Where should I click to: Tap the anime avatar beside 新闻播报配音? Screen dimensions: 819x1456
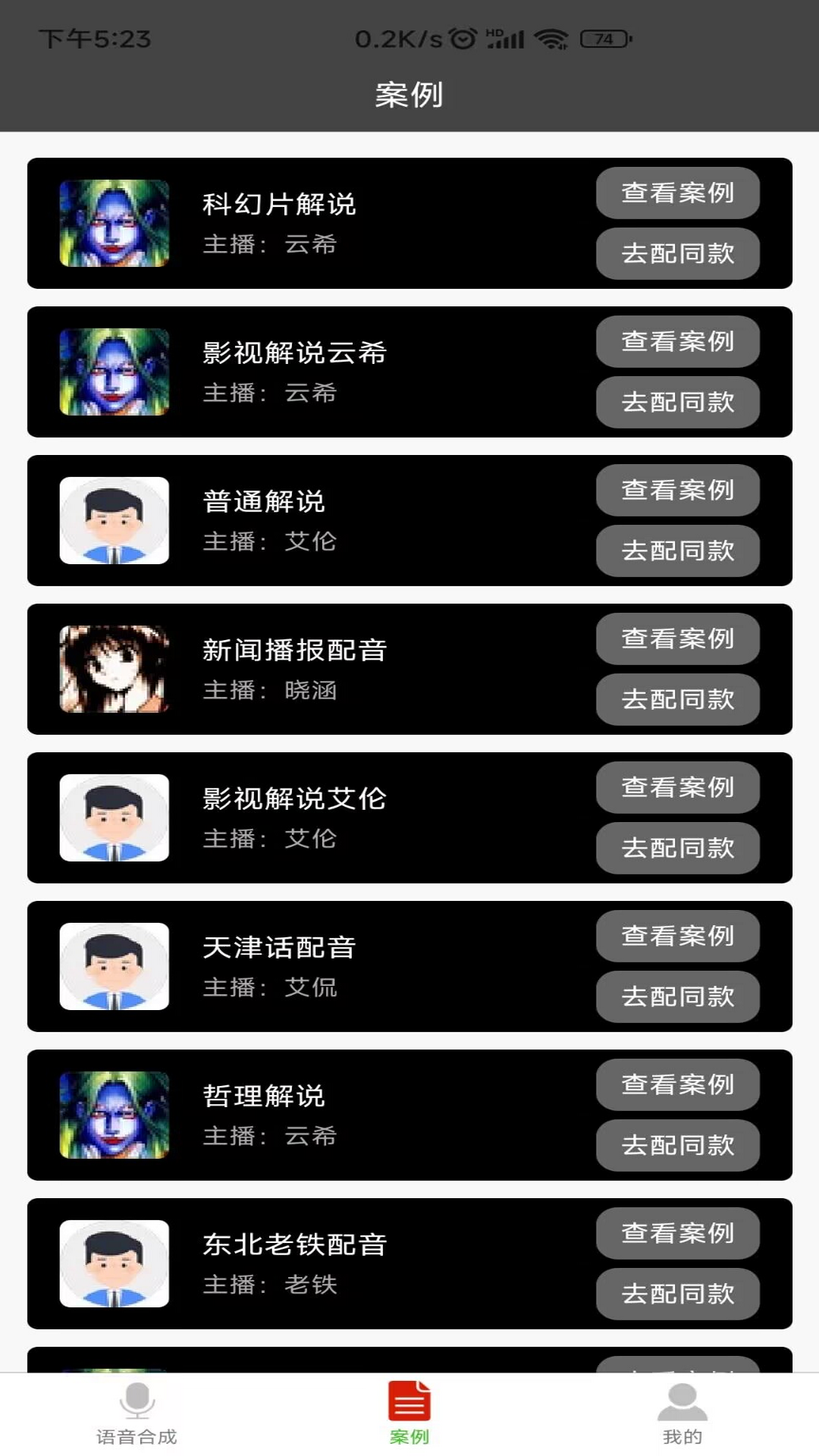114,667
